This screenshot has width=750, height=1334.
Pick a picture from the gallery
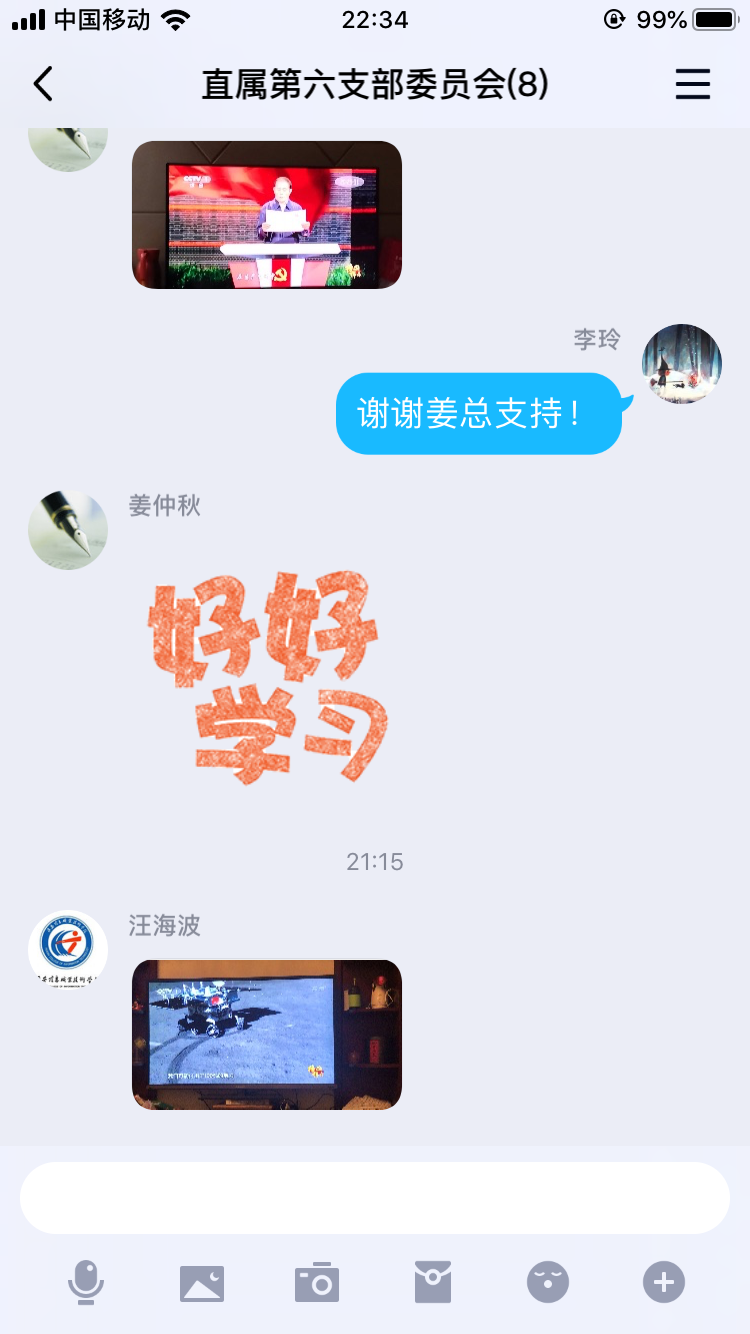202,1282
